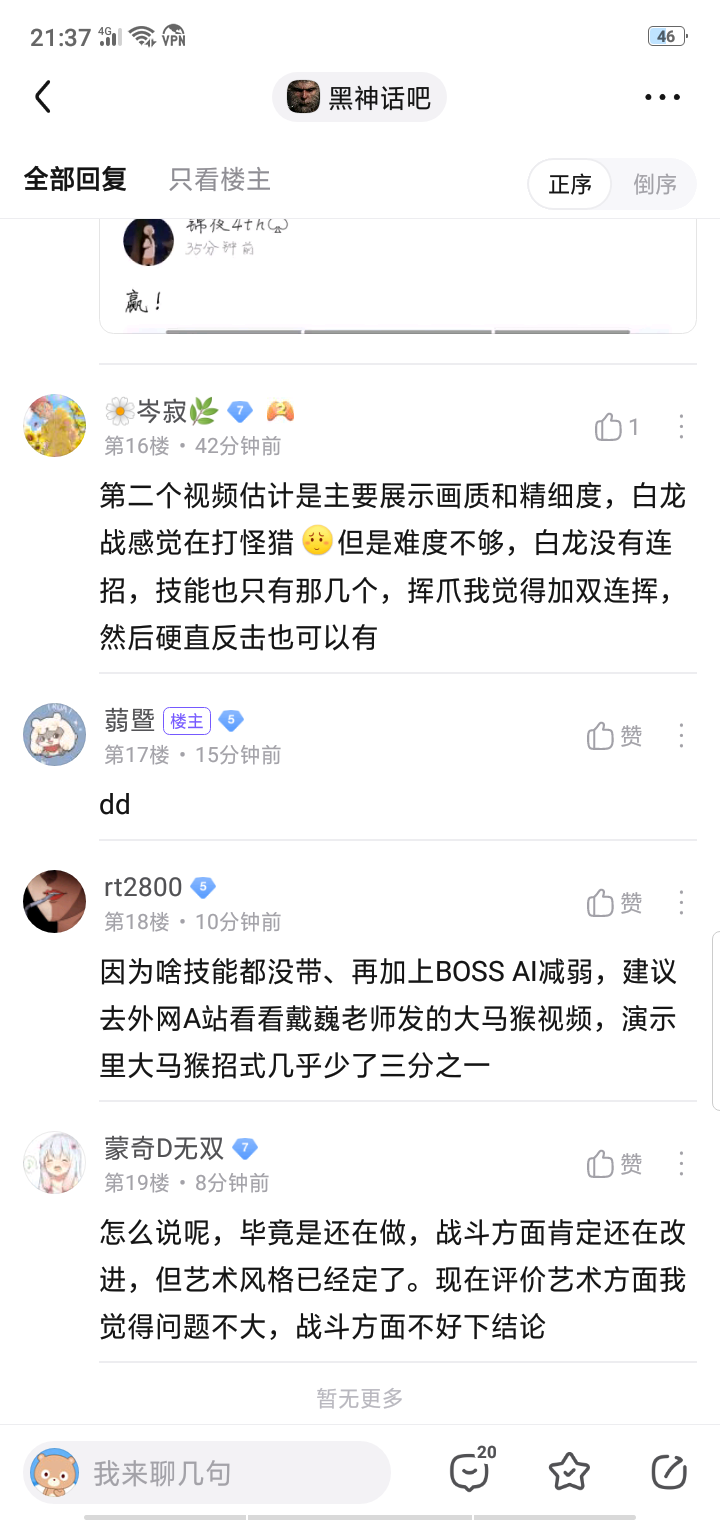Viewport: 720px width, 1520px height.
Task: Open more options for 蒻暨's comment
Action: pyautogui.click(x=681, y=736)
